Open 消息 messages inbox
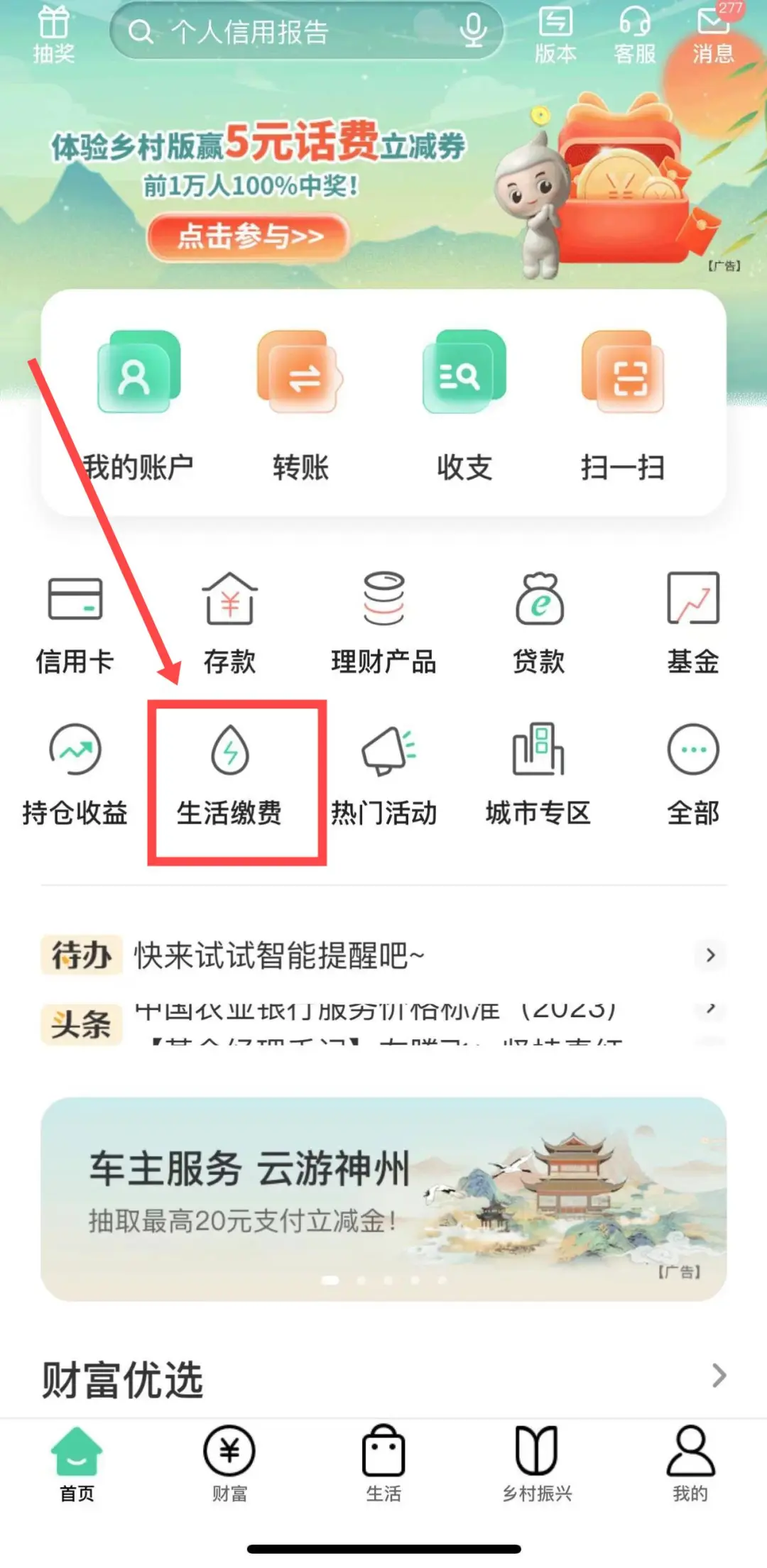 (x=714, y=35)
